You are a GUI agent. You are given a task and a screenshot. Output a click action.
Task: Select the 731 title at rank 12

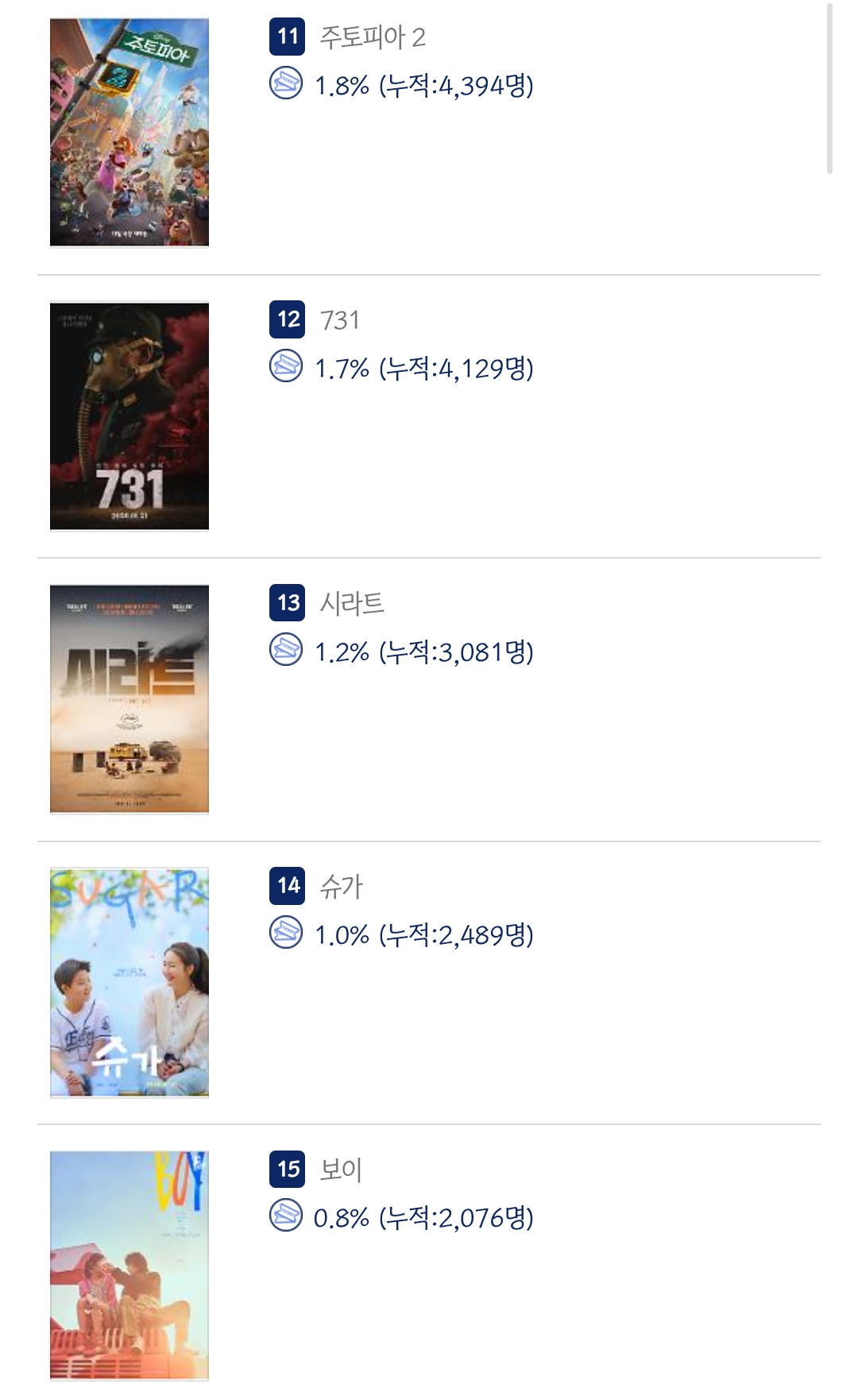point(340,320)
